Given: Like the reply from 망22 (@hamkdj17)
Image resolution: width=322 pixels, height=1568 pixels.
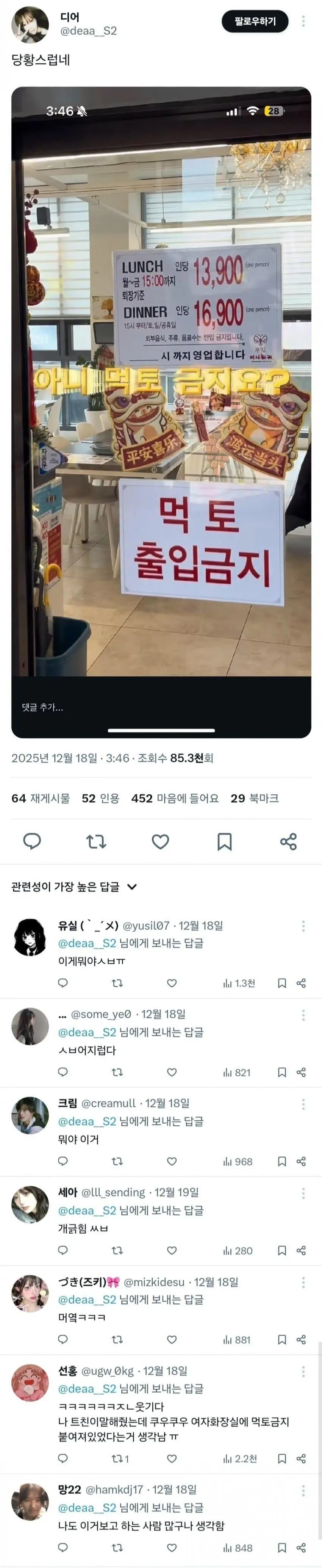Looking at the screenshot, I should tap(172, 1547).
